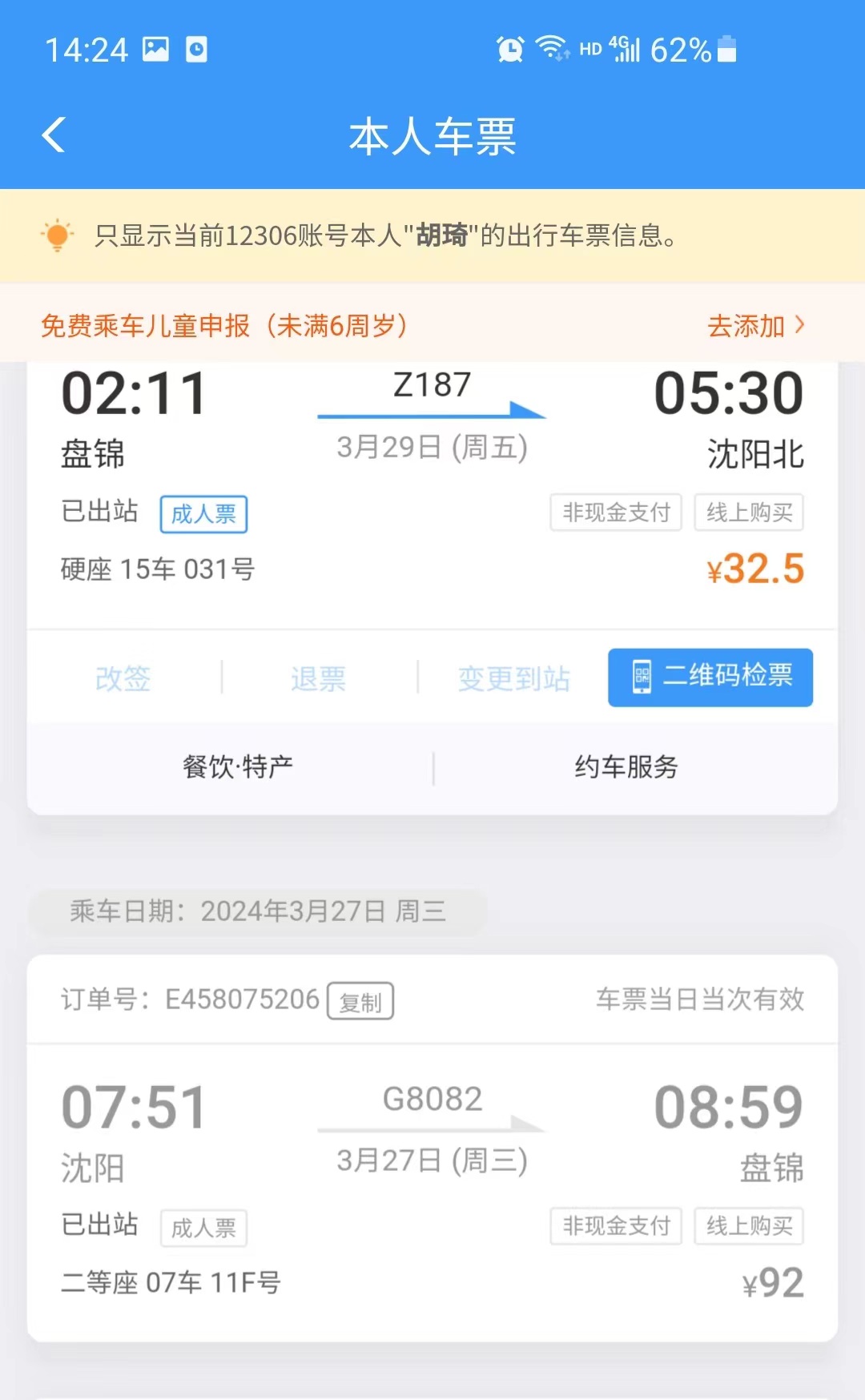Tap 去添加 to add a free child

[754, 326]
